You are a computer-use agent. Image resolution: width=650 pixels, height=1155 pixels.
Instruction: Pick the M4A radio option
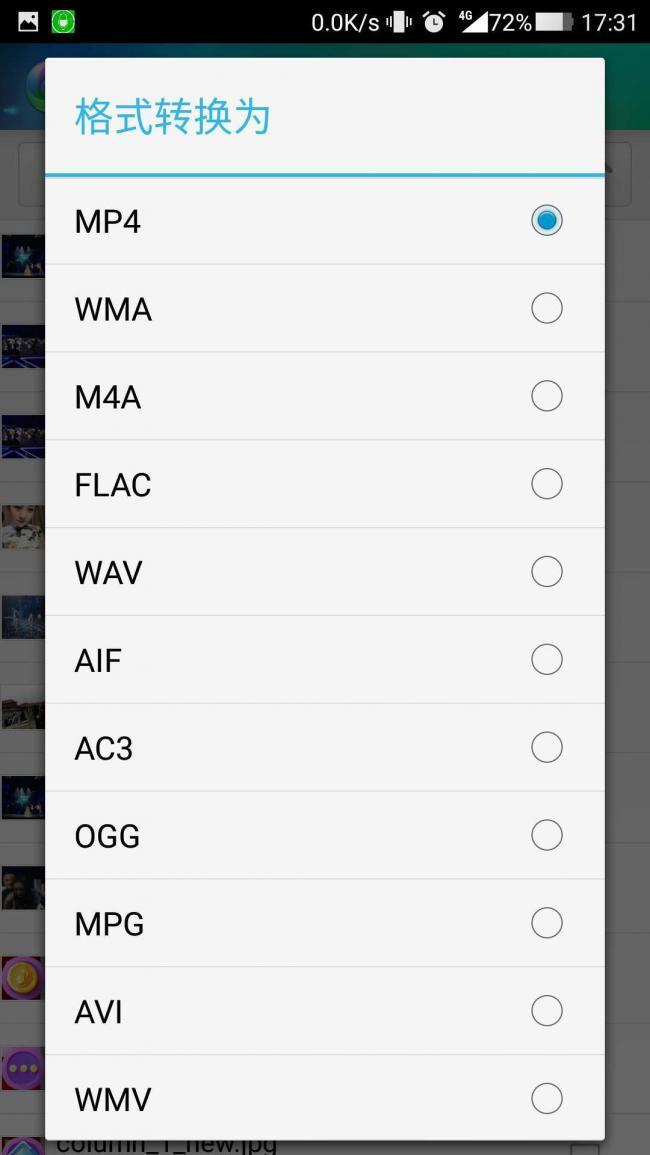(546, 397)
